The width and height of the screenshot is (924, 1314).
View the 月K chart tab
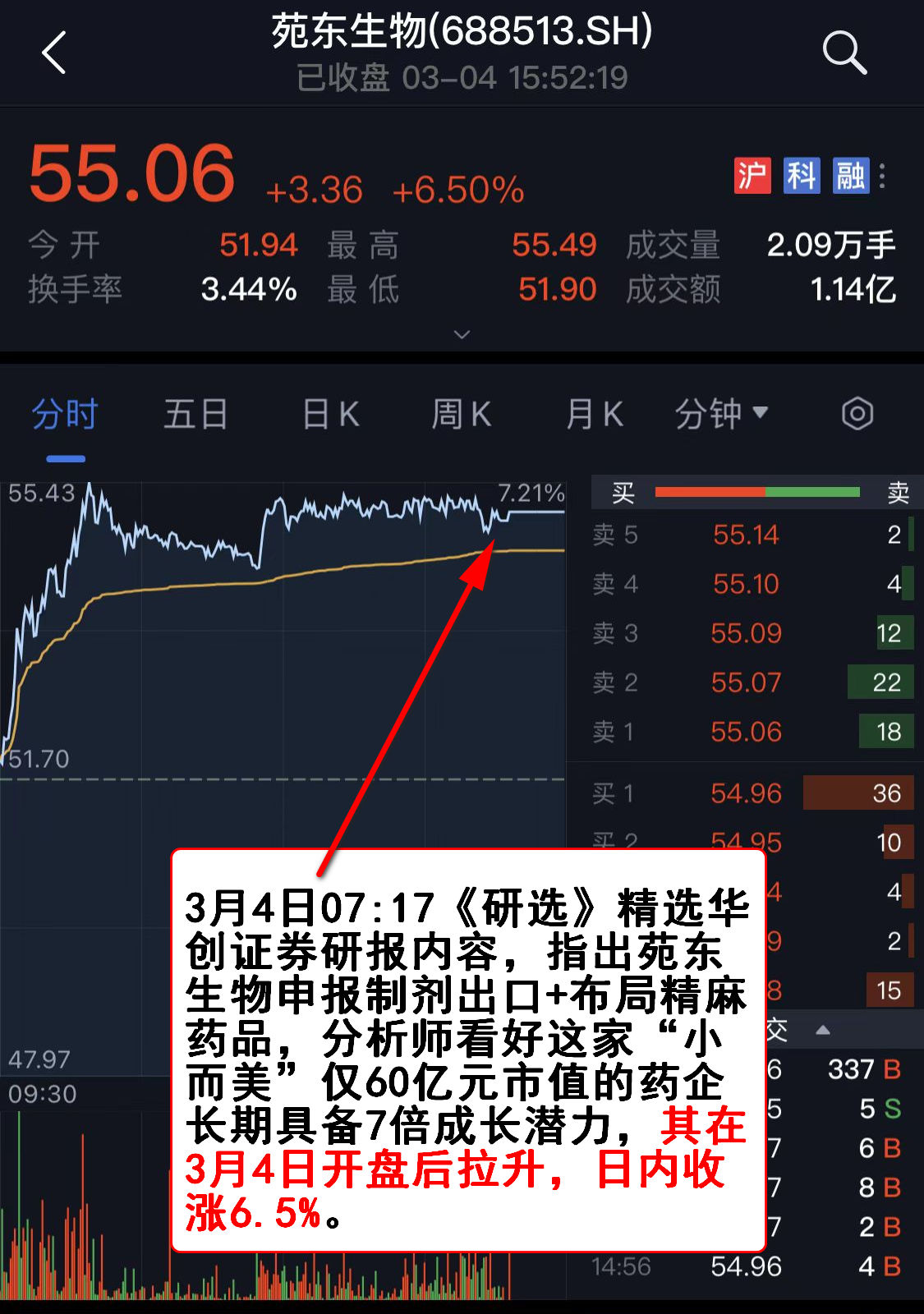pyautogui.click(x=595, y=414)
